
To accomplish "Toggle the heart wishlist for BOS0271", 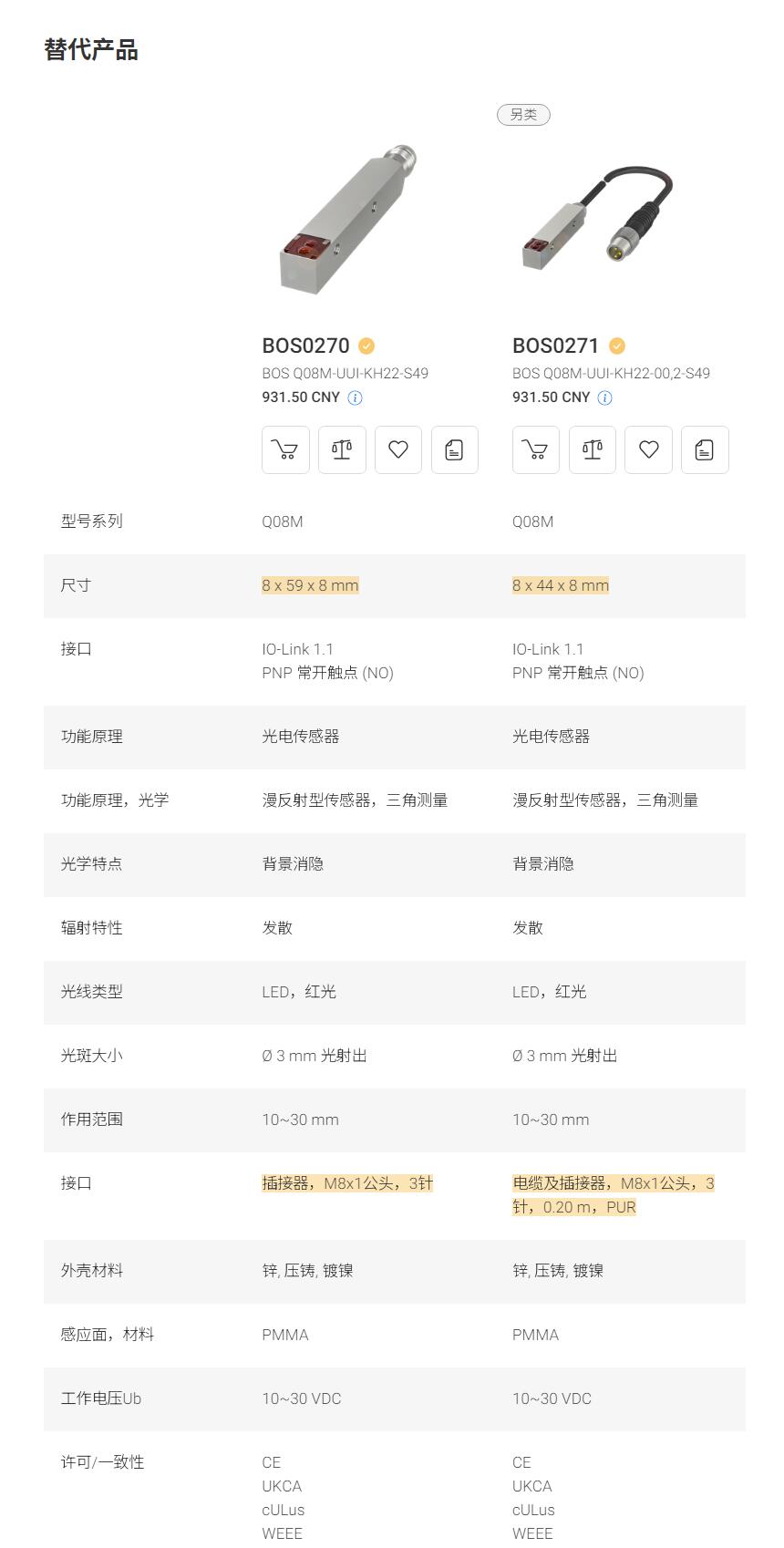I will (x=648, y=449).
